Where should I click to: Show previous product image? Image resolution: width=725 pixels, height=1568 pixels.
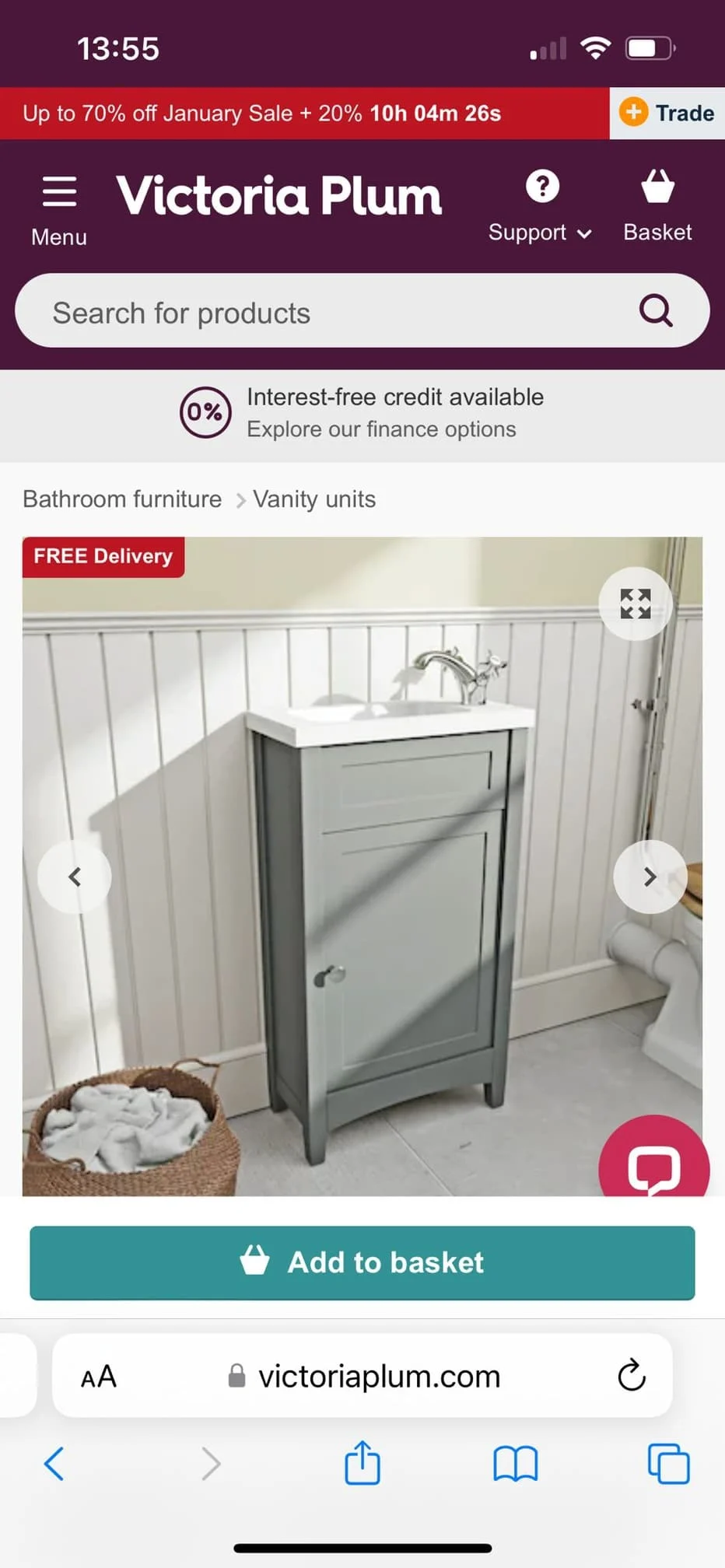75,877
